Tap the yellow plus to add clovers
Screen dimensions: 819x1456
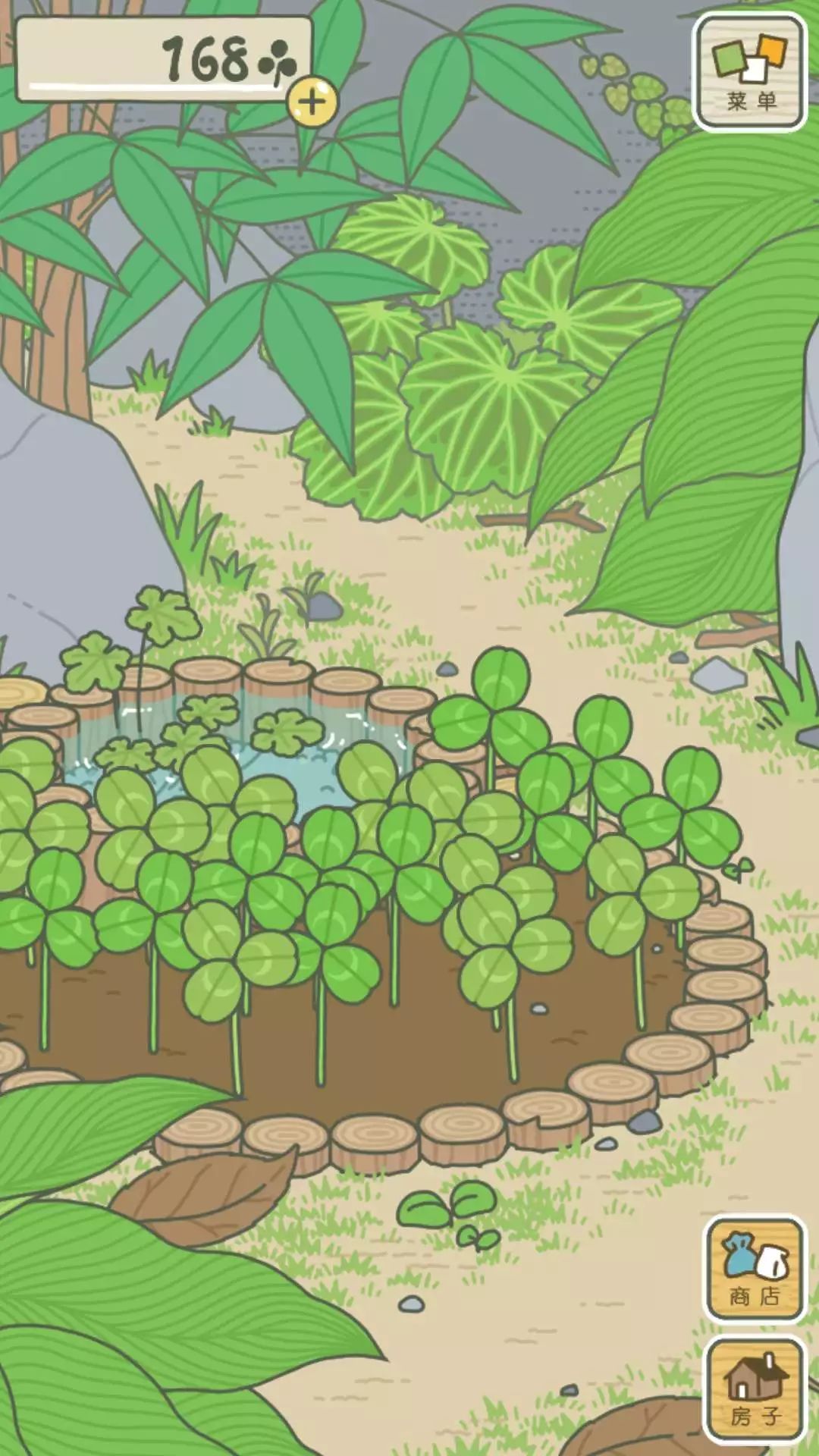(312, 102)
